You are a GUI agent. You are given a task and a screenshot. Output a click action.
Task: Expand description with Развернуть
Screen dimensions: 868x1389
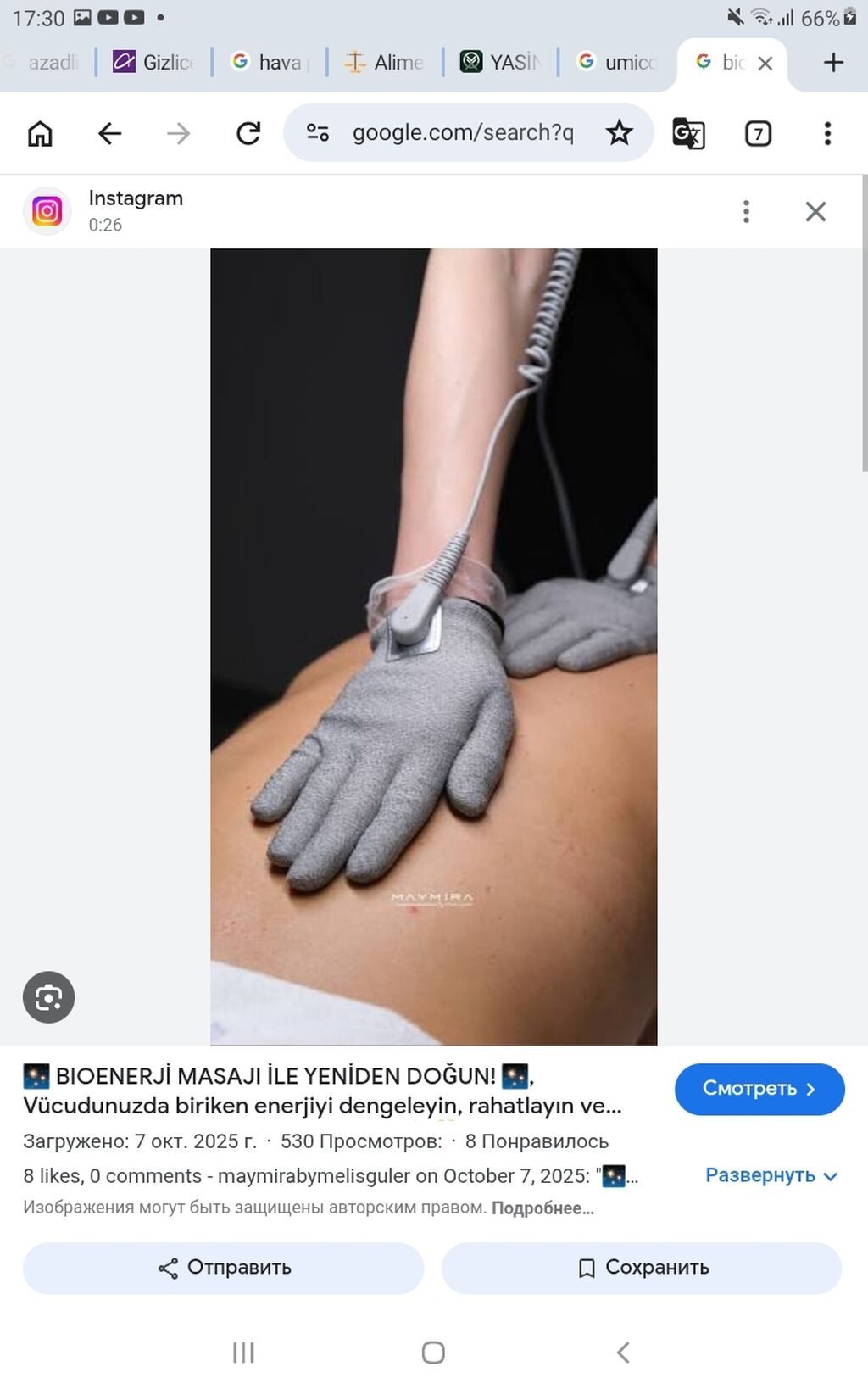771,1175
